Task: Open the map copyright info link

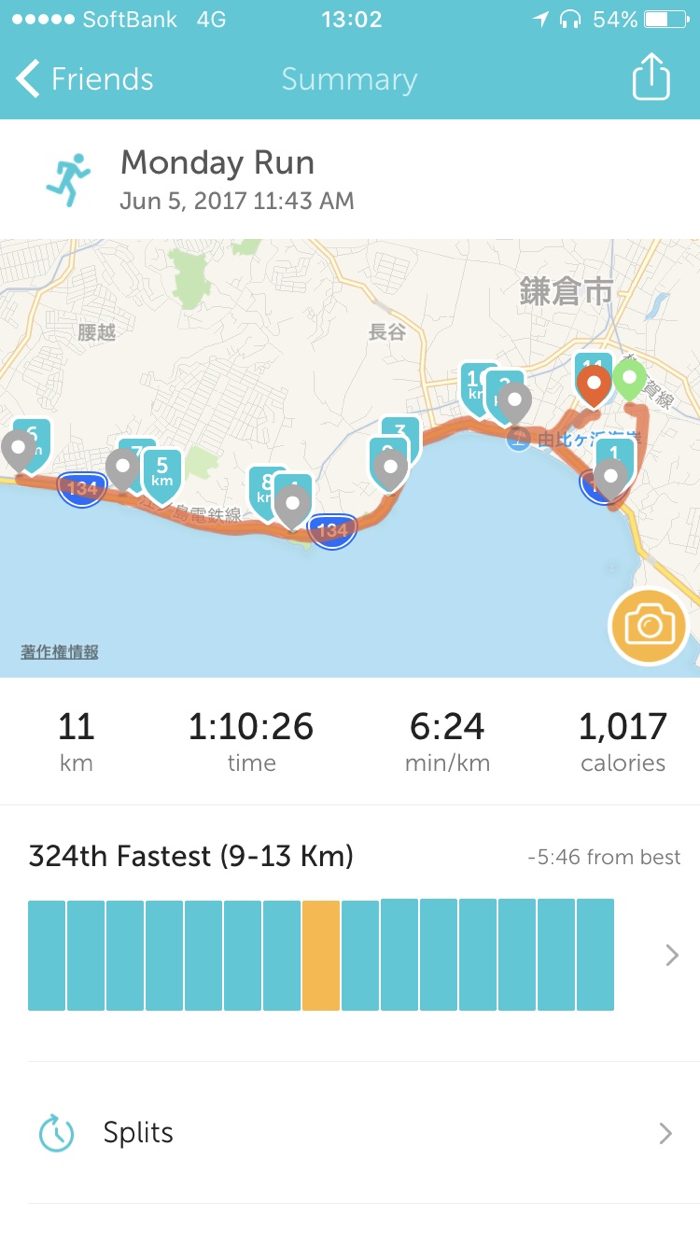Action: pos(60,652)
